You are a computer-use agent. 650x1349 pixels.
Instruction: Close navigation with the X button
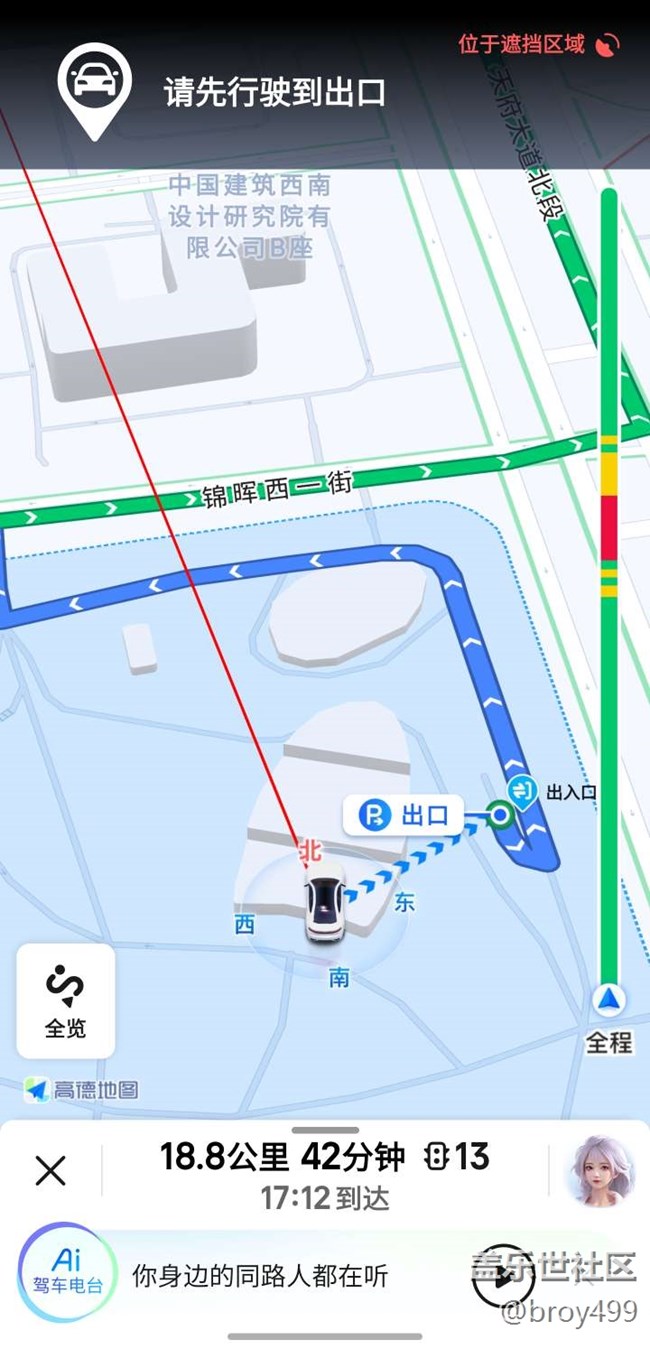(51, 1170)
